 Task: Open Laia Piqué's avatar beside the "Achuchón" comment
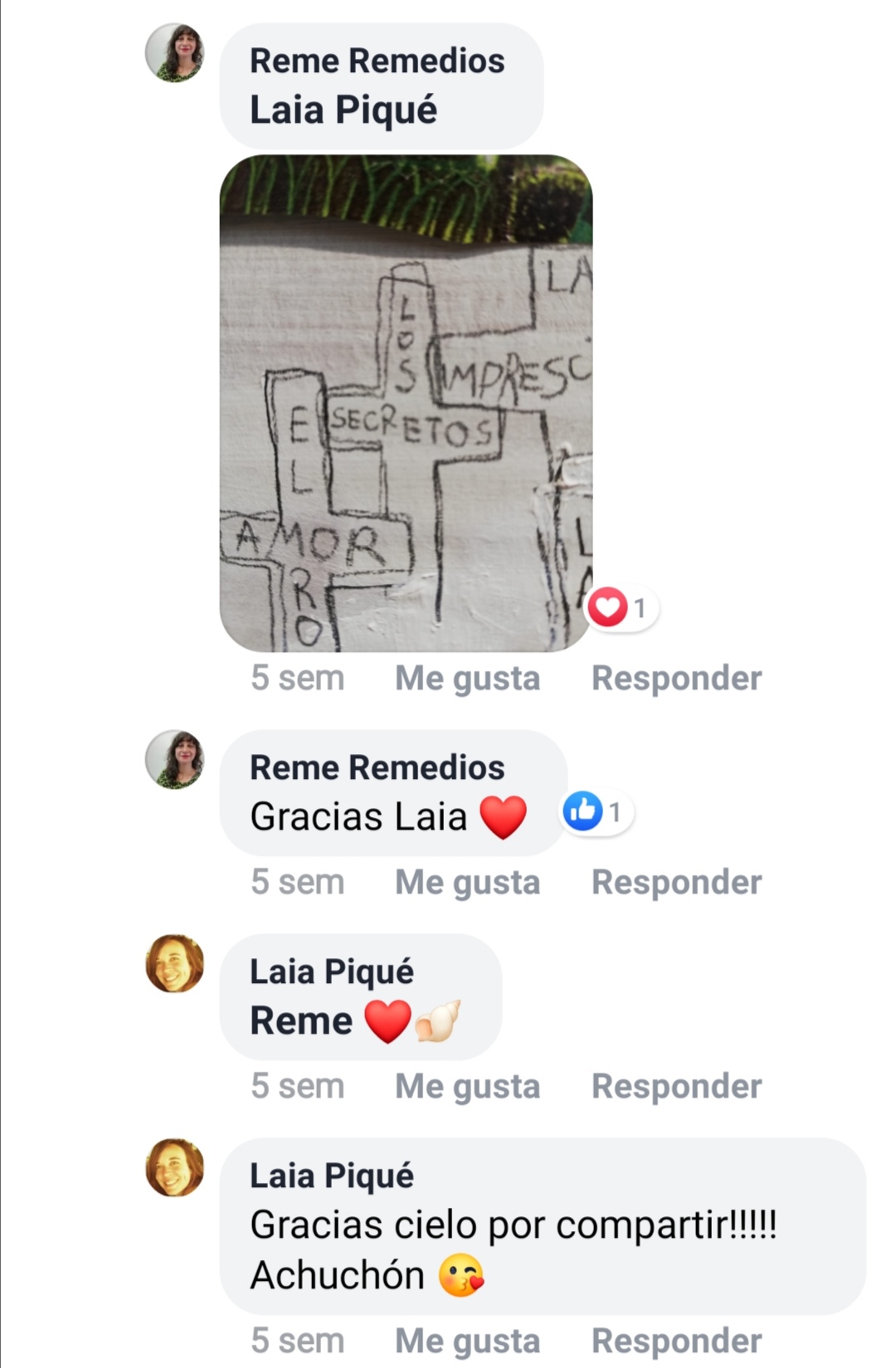(175, 1167)
